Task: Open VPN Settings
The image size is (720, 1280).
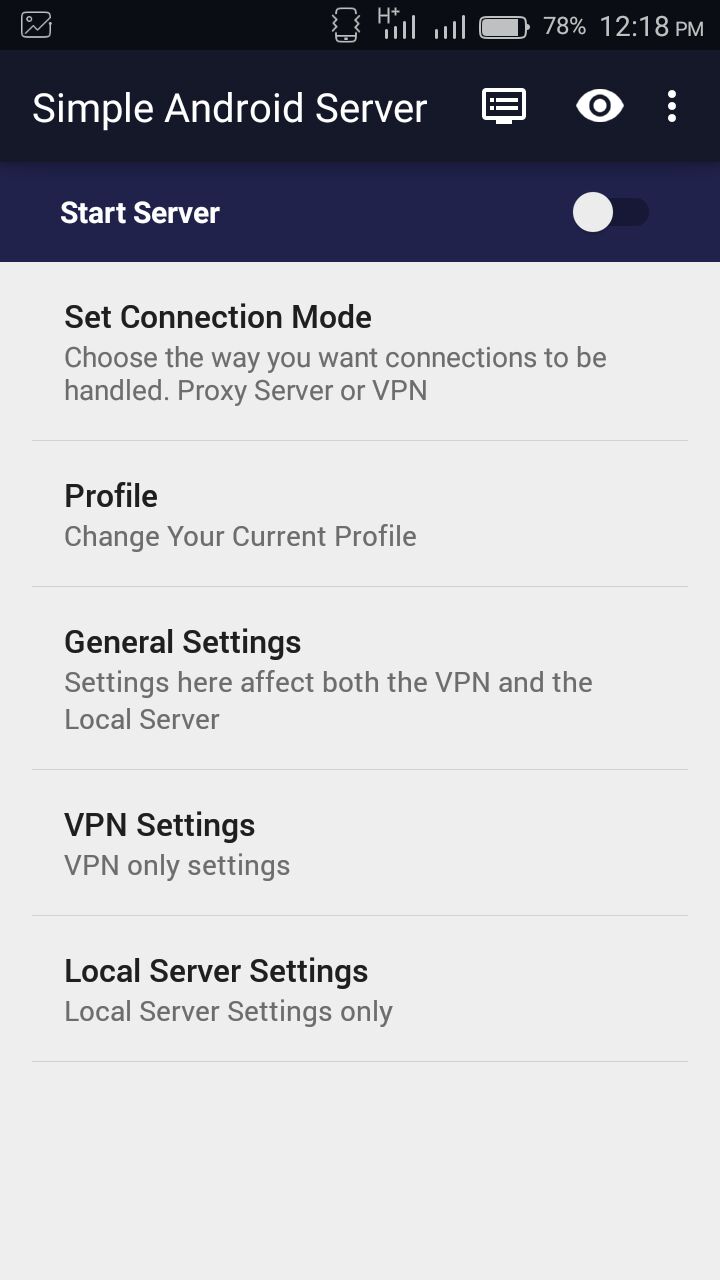Action: point(360,844)
